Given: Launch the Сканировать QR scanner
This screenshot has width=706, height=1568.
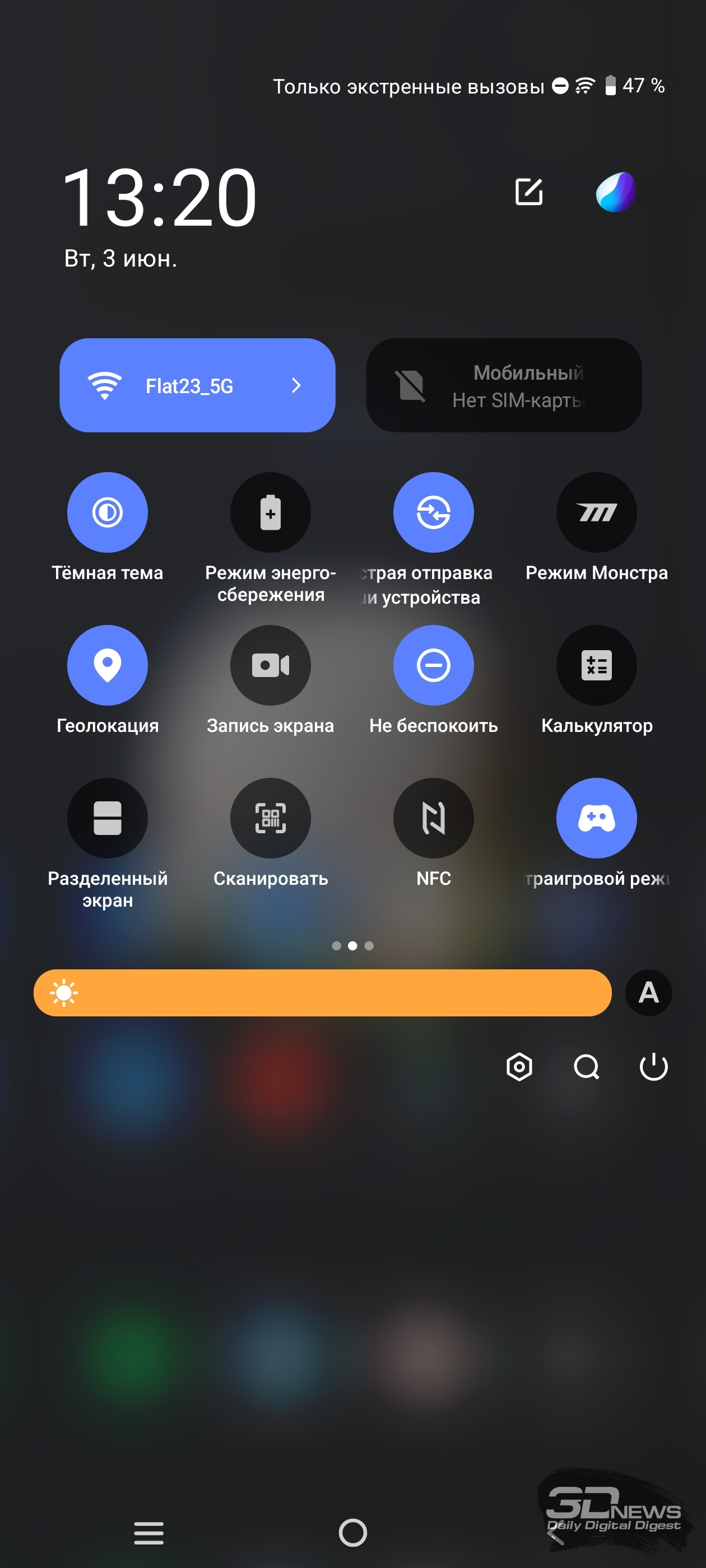Looking at the screenshot, I should coord(271,818).
